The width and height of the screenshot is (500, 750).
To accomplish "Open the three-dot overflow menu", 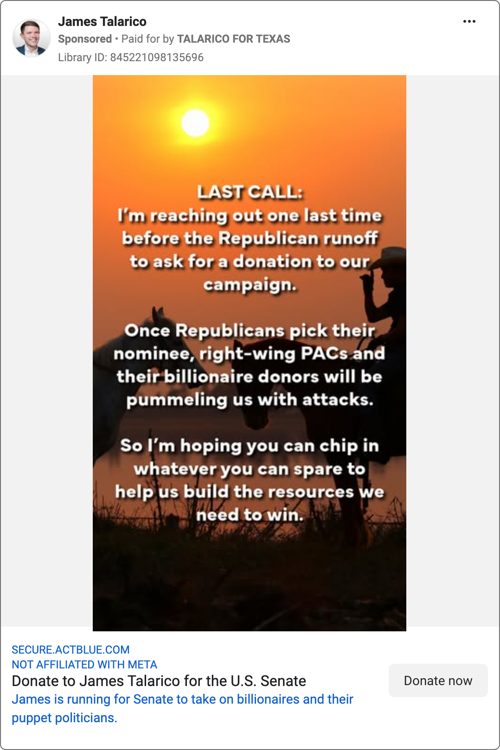I will [x=469, y=22].
